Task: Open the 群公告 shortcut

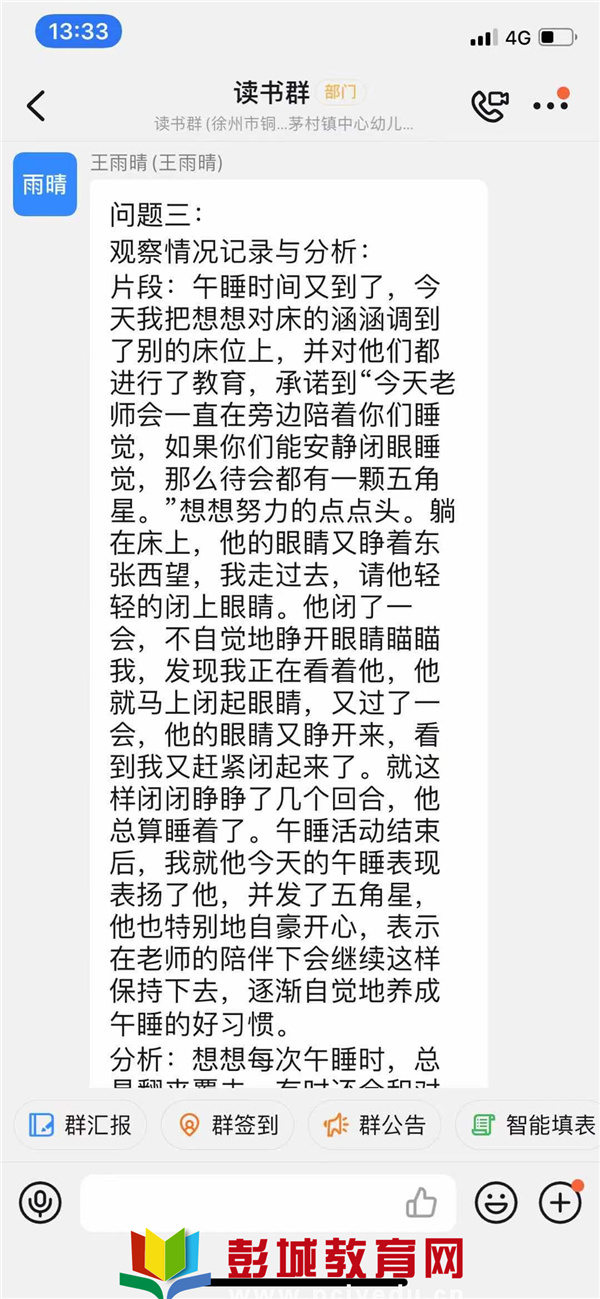Action: click(374, 1125)
